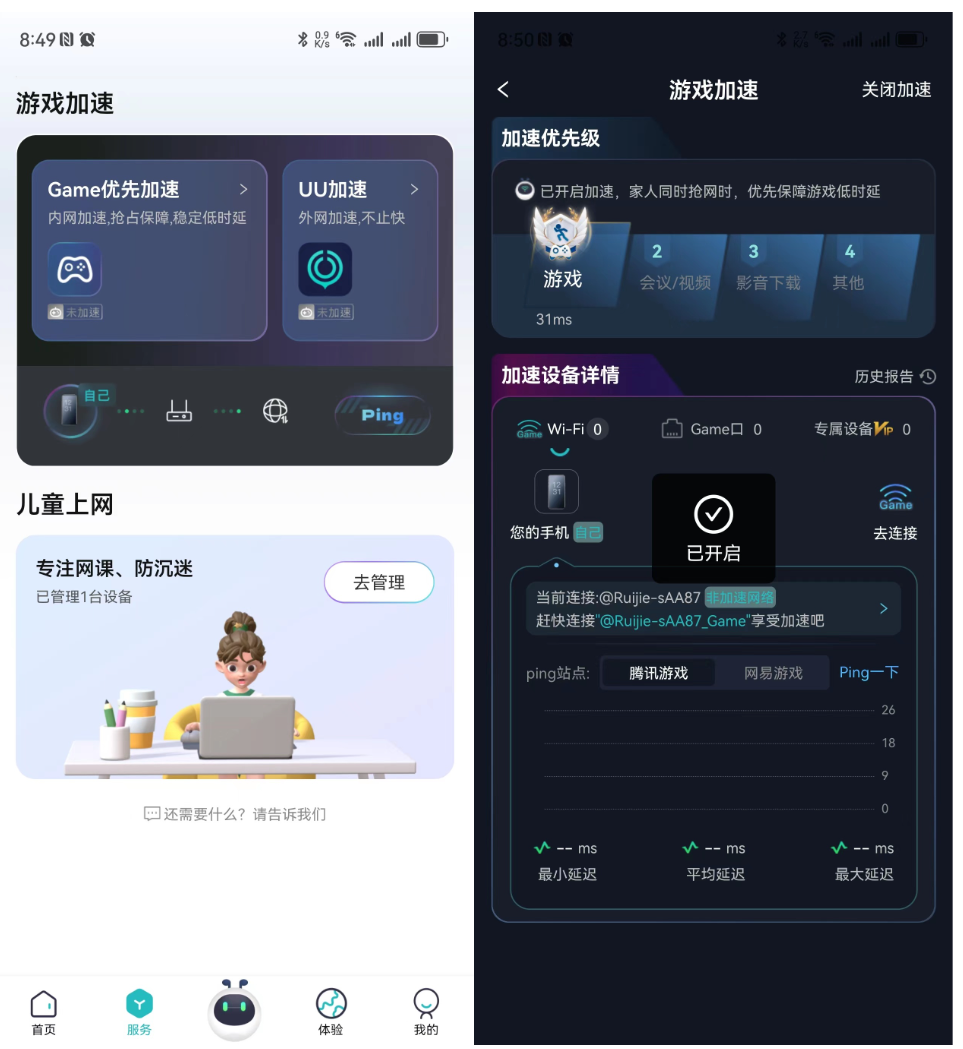
Task: Open 历史报告
Action: click(894, 376)
